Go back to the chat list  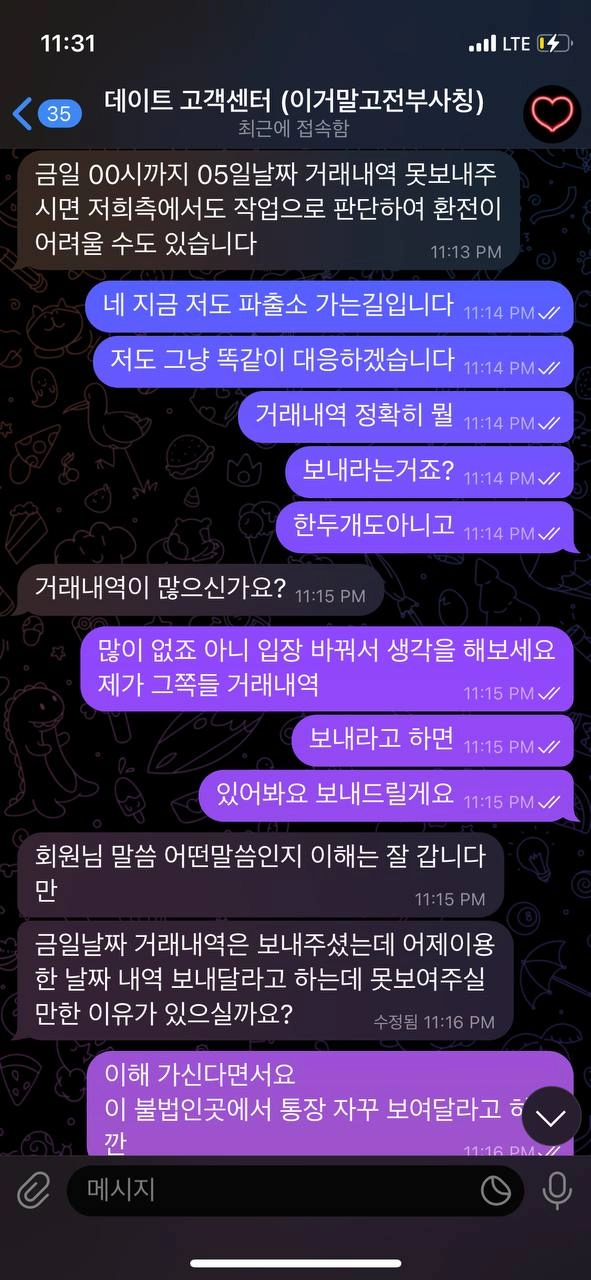(46, 113)
